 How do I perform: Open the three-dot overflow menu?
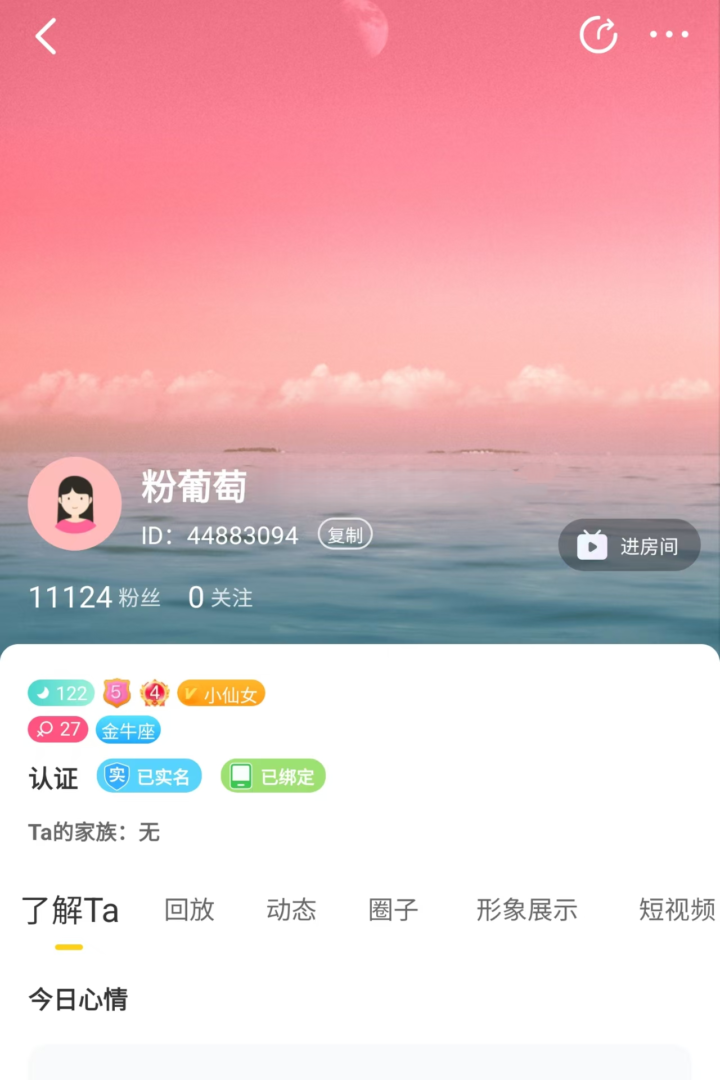(669, 35)
